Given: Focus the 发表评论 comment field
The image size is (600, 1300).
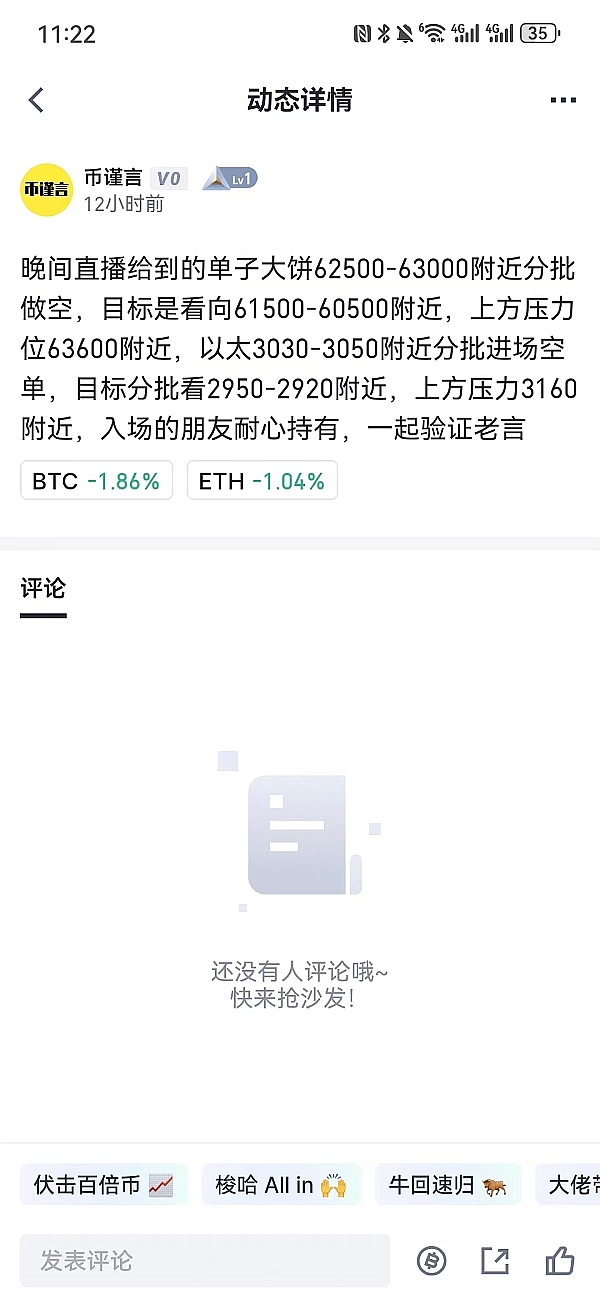Looking at the screenshot, I should coord(204,1261).
